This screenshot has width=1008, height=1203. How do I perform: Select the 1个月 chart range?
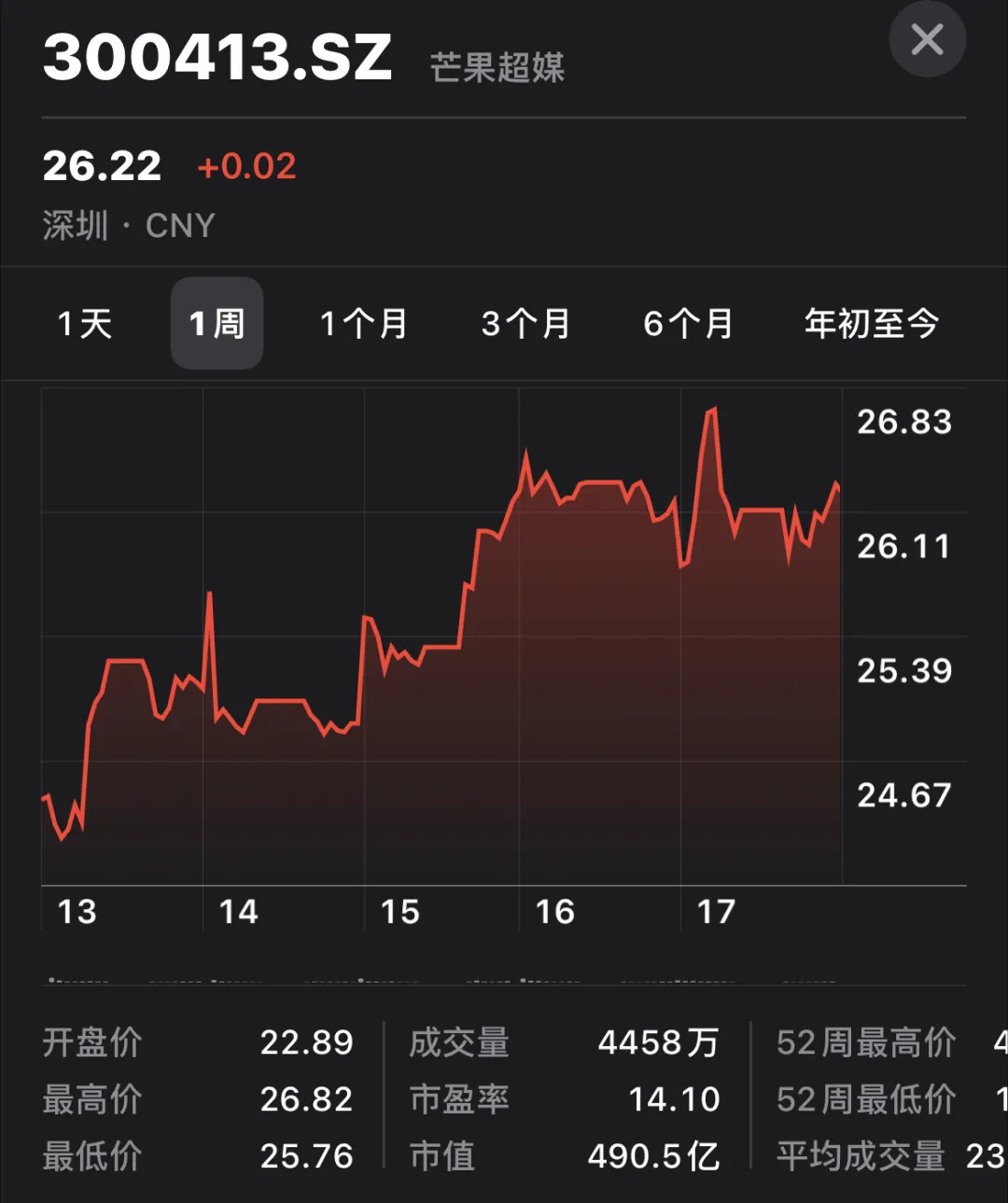363,324
